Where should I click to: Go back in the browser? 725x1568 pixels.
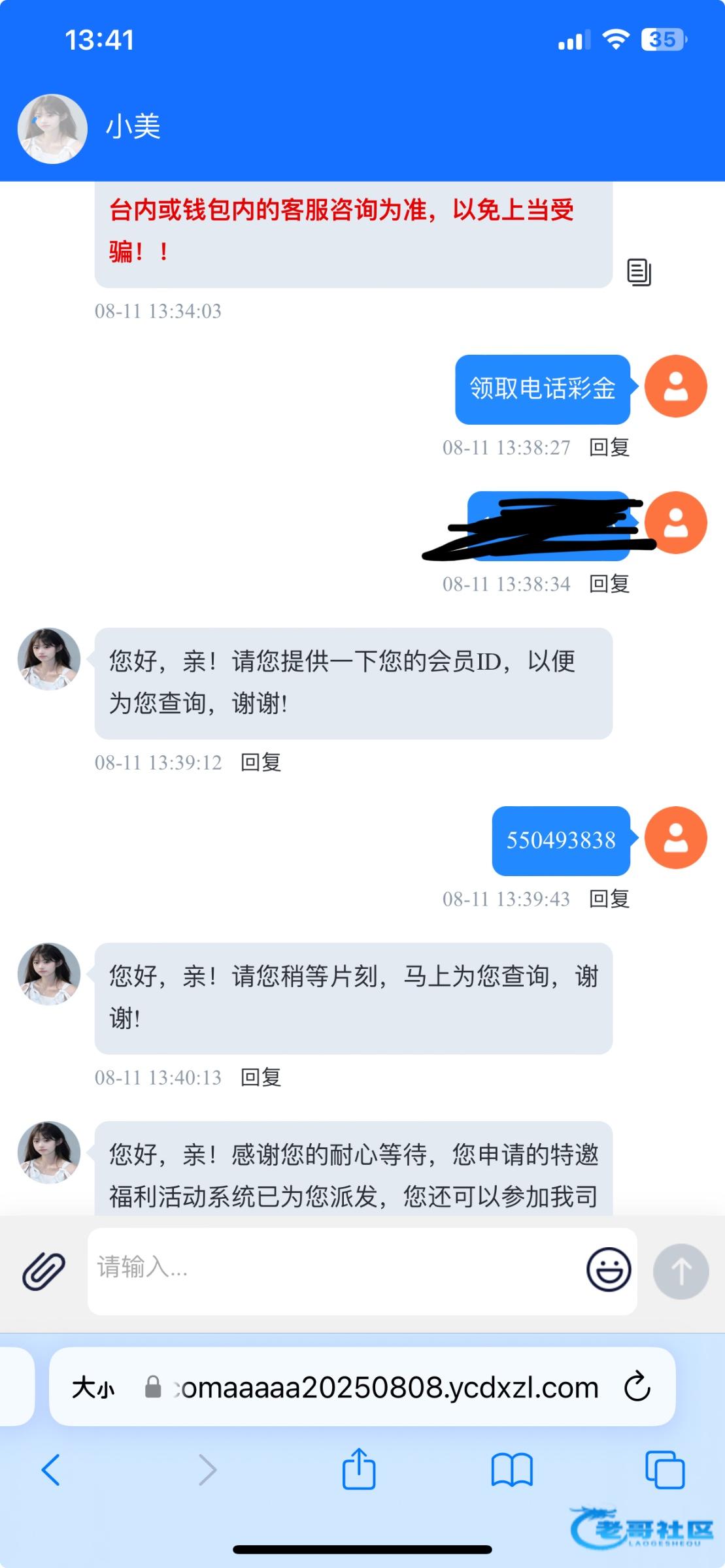click(x=51, y=1470)
